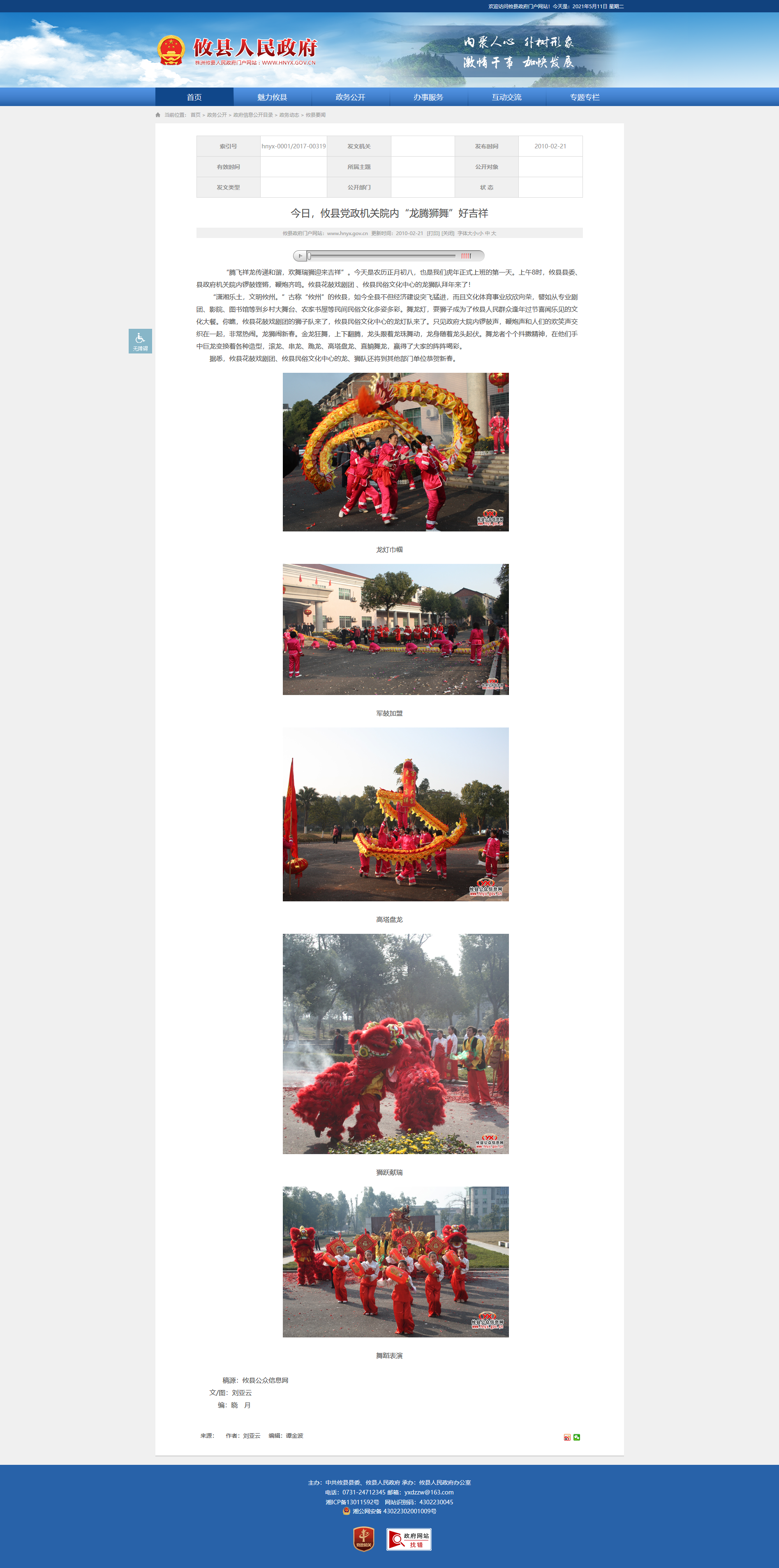Go to the 办事服务 tab
The image size is (779, 1568).
428,97
